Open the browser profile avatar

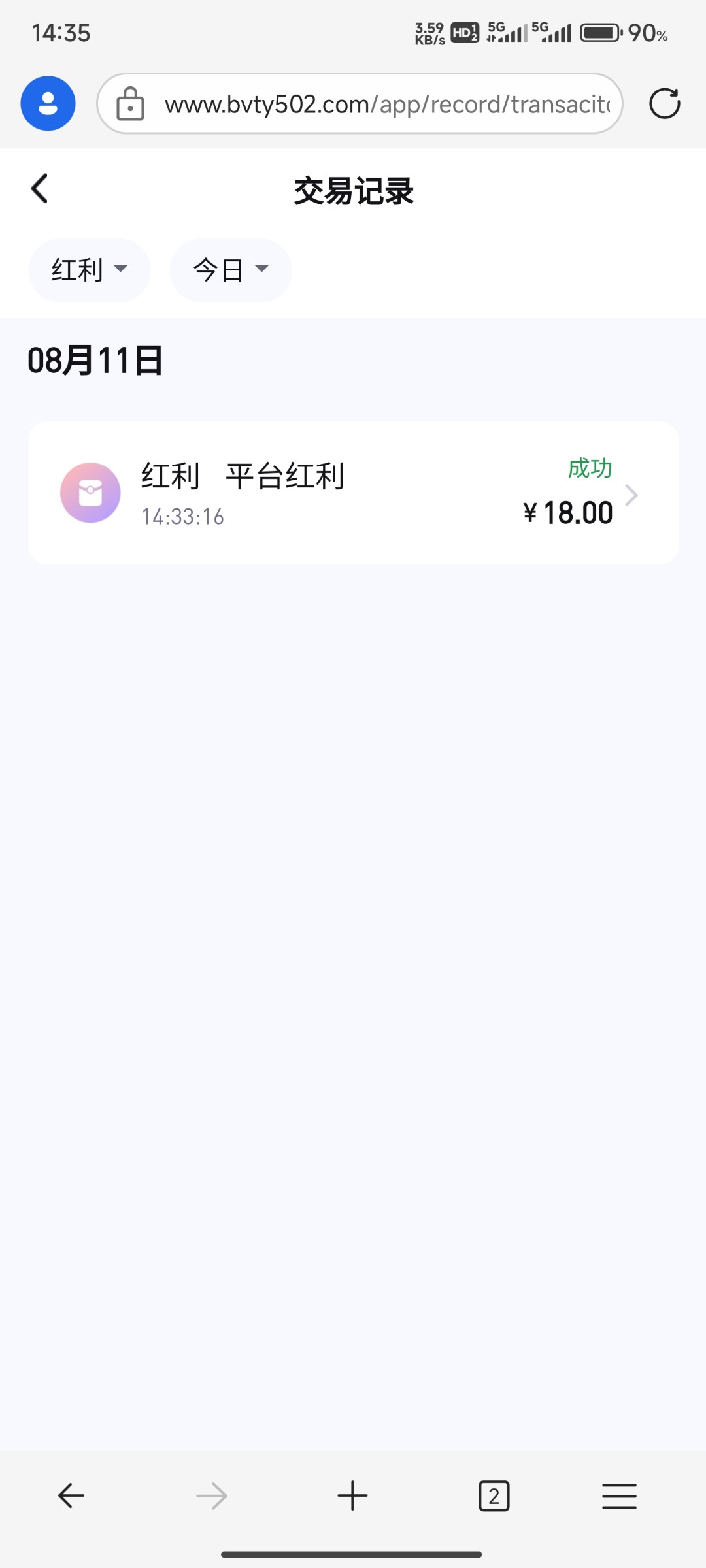(x=48, y=103)
